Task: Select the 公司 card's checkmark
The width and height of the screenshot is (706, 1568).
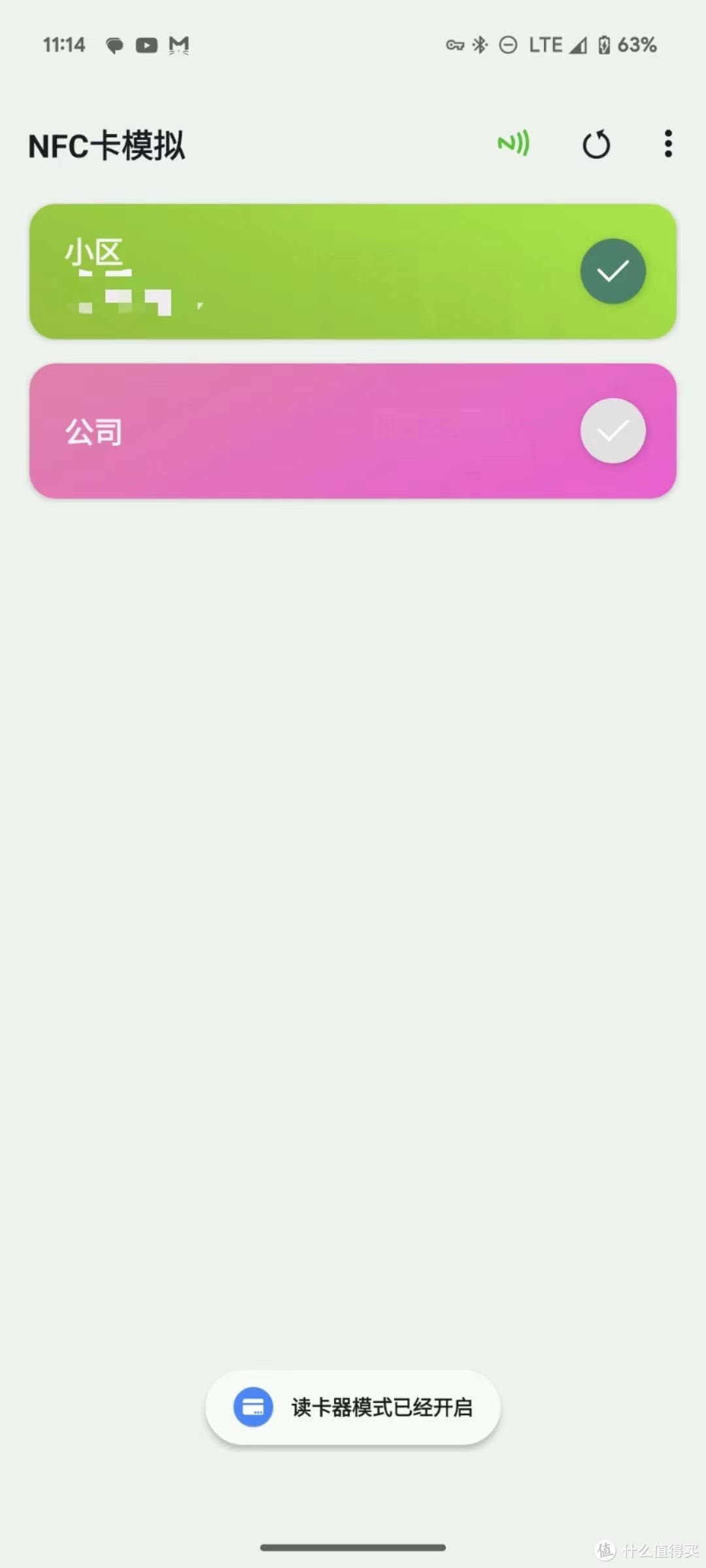Action: (613, 431)
